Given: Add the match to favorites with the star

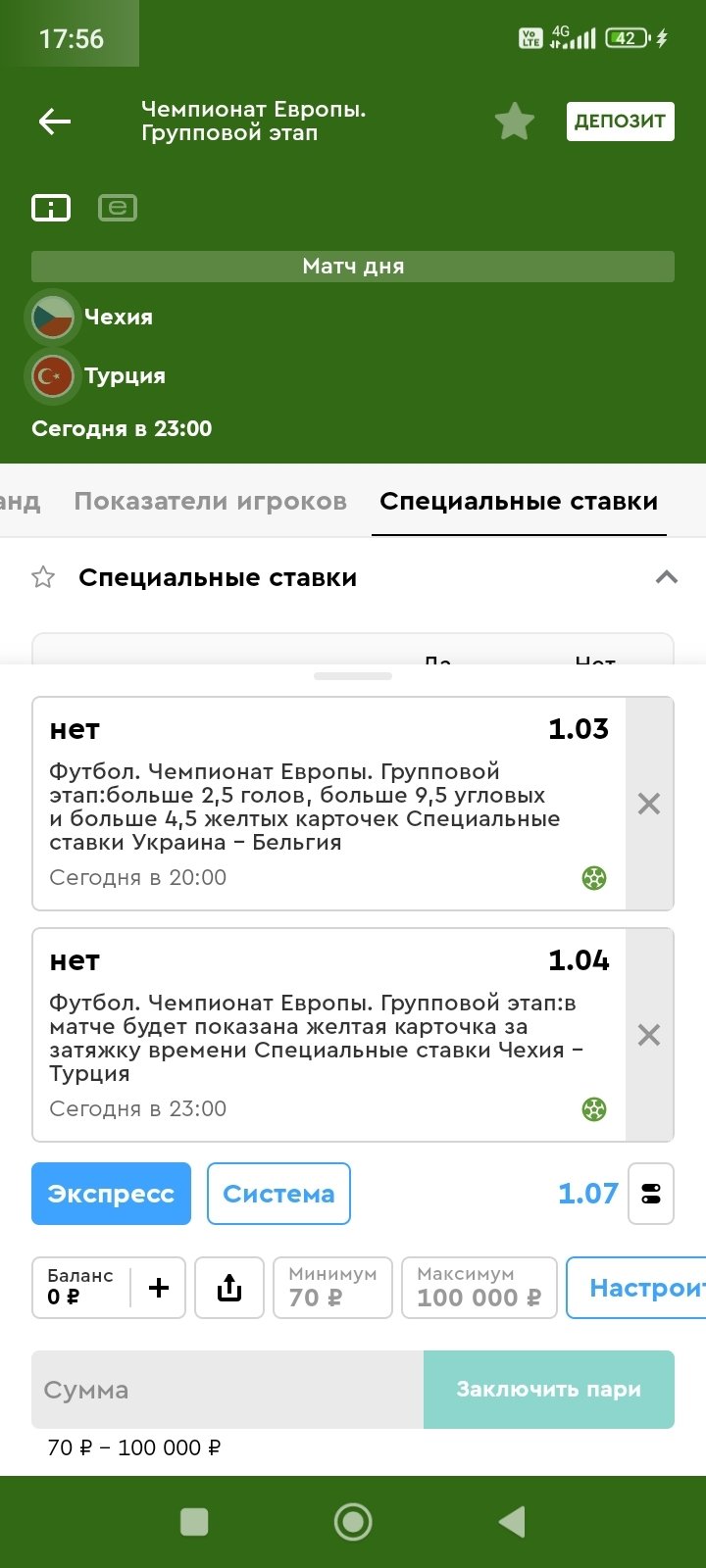Looking at the screenshot, I should point(514,122).
